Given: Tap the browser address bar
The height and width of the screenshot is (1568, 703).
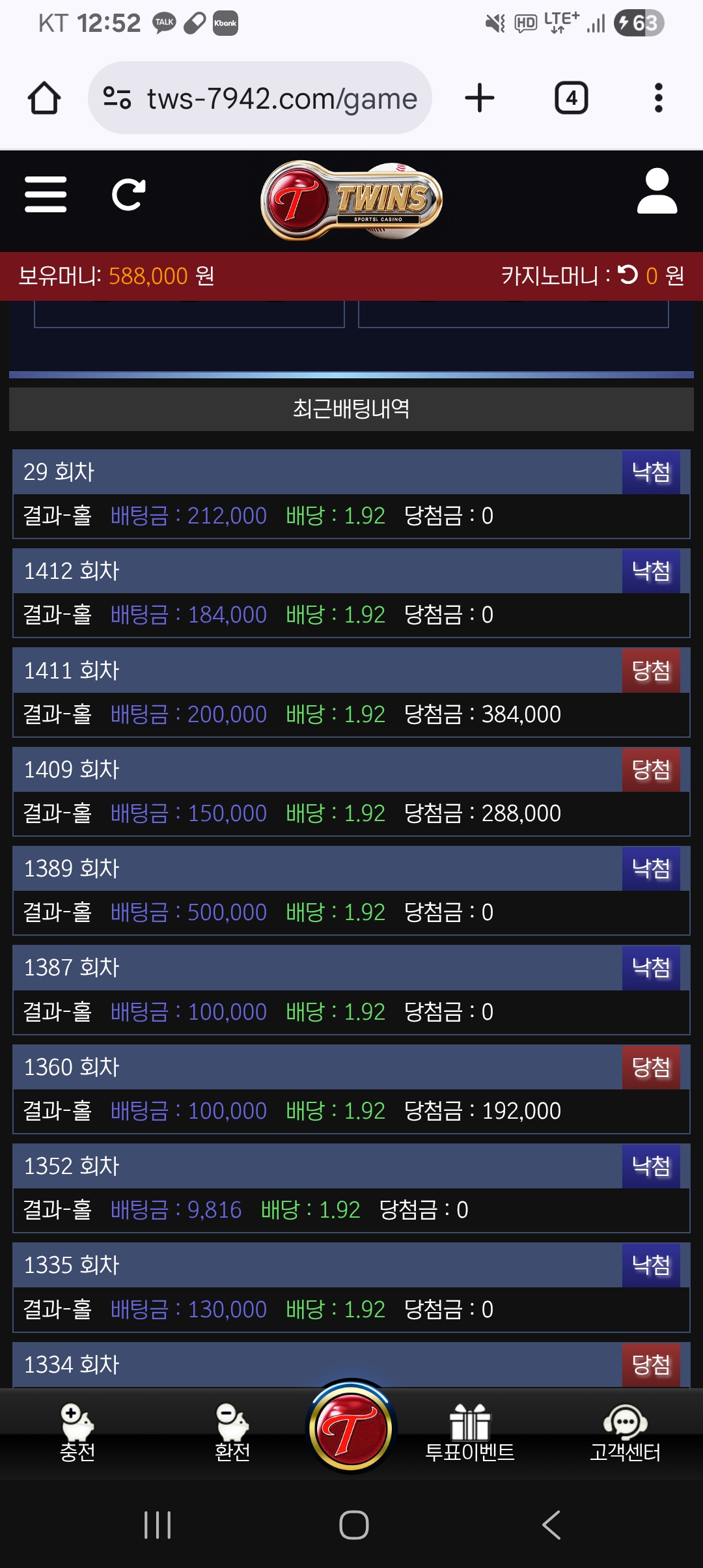Looking at the screenshot, I should point(260,98).
